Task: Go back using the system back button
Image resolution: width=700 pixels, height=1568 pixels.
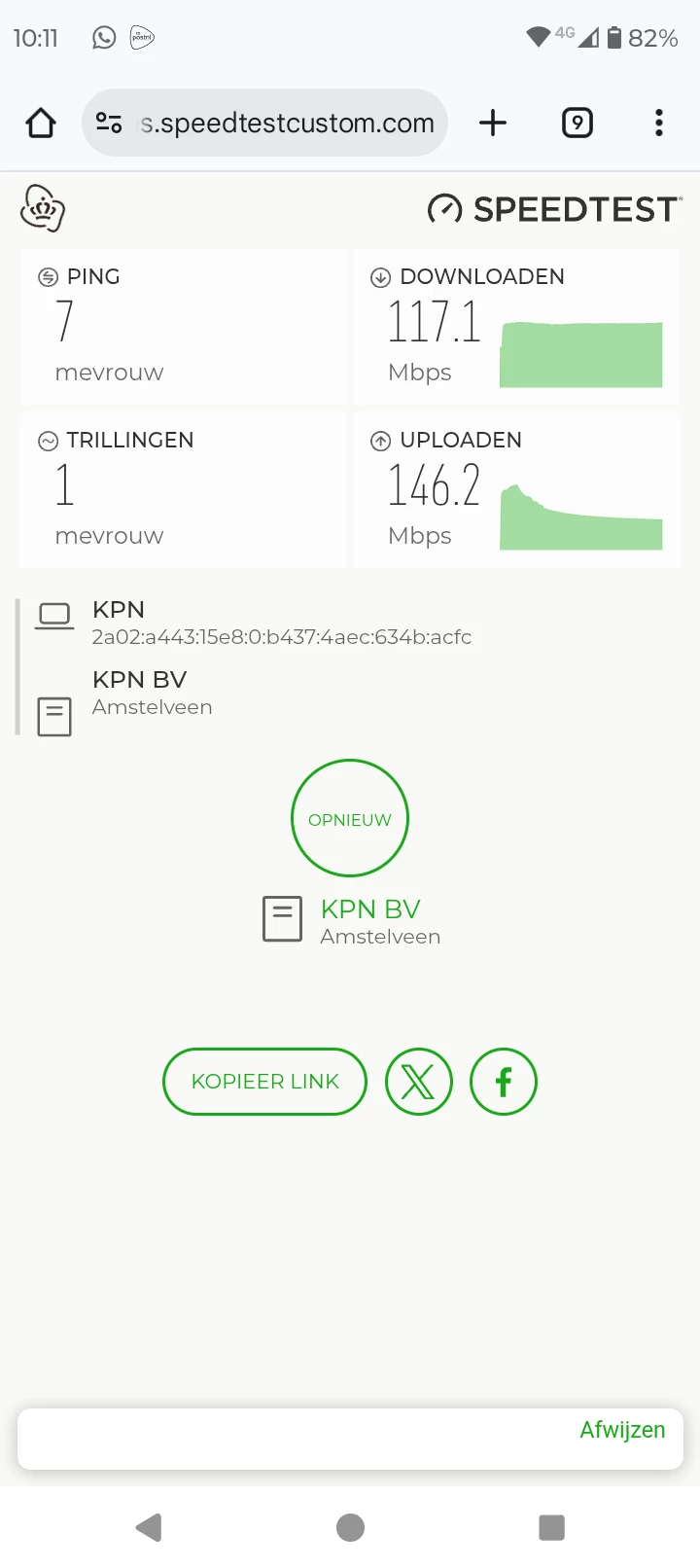Action: (149, 1527)
